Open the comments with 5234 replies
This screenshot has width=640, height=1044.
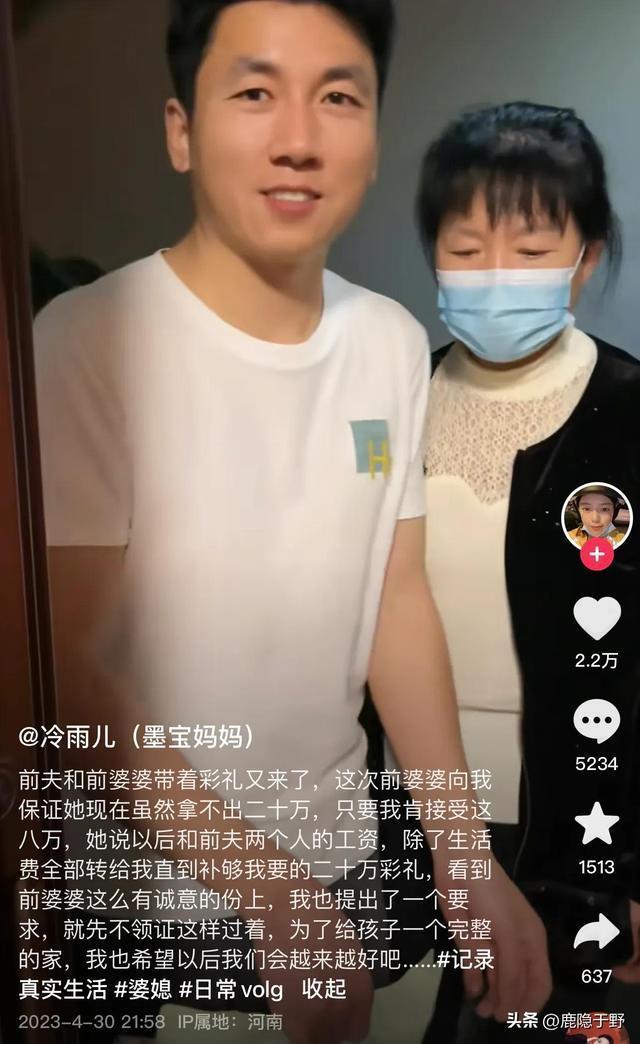tap(597, 721)
